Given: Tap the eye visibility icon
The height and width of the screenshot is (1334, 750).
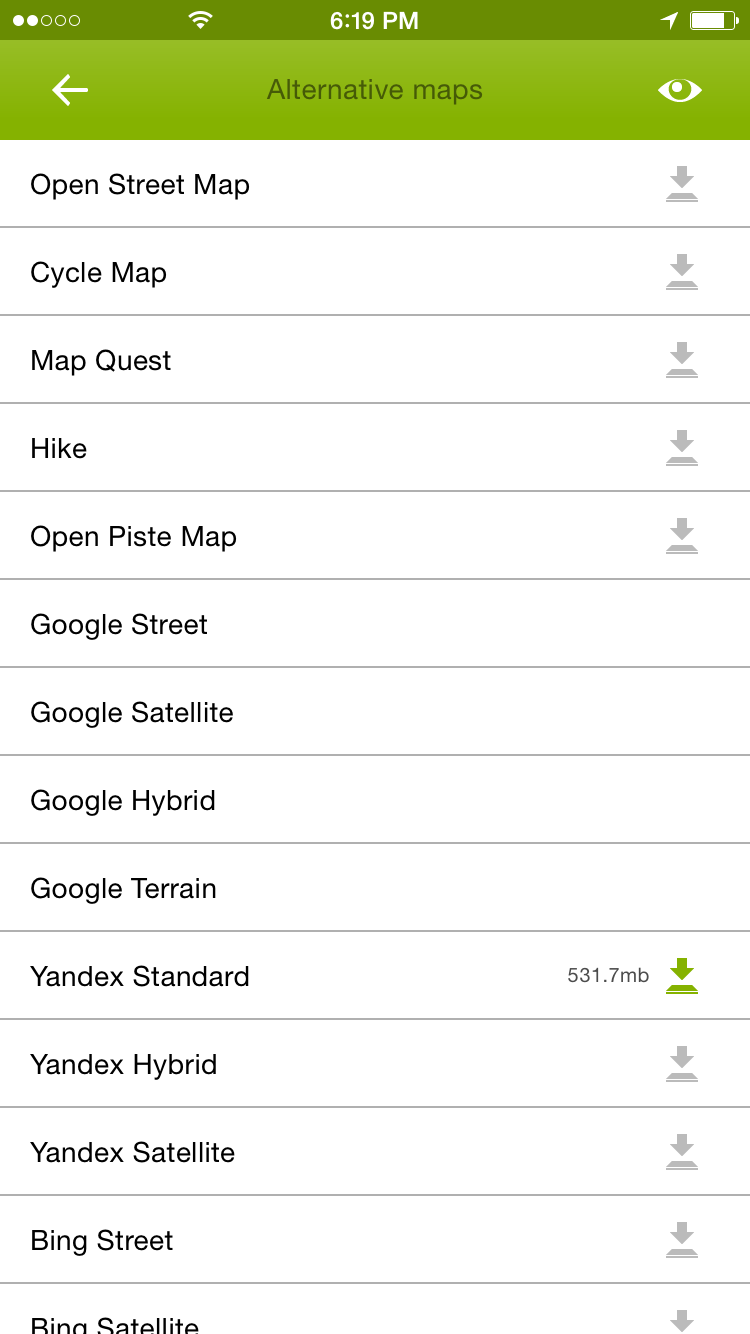Looking at the screenshot, I should click(x=680, y=90).
